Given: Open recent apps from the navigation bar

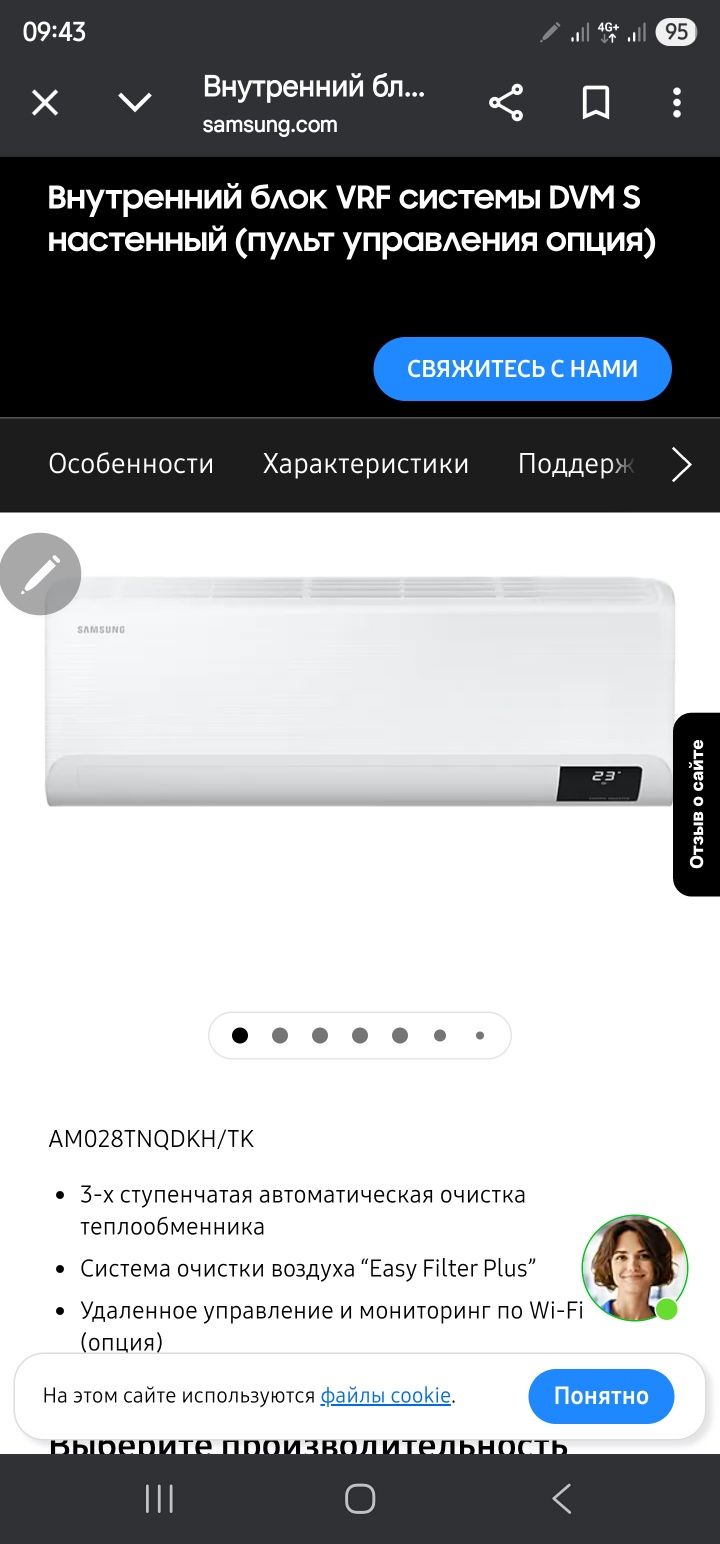Looking at the screenshot, I should point(159,1499).
